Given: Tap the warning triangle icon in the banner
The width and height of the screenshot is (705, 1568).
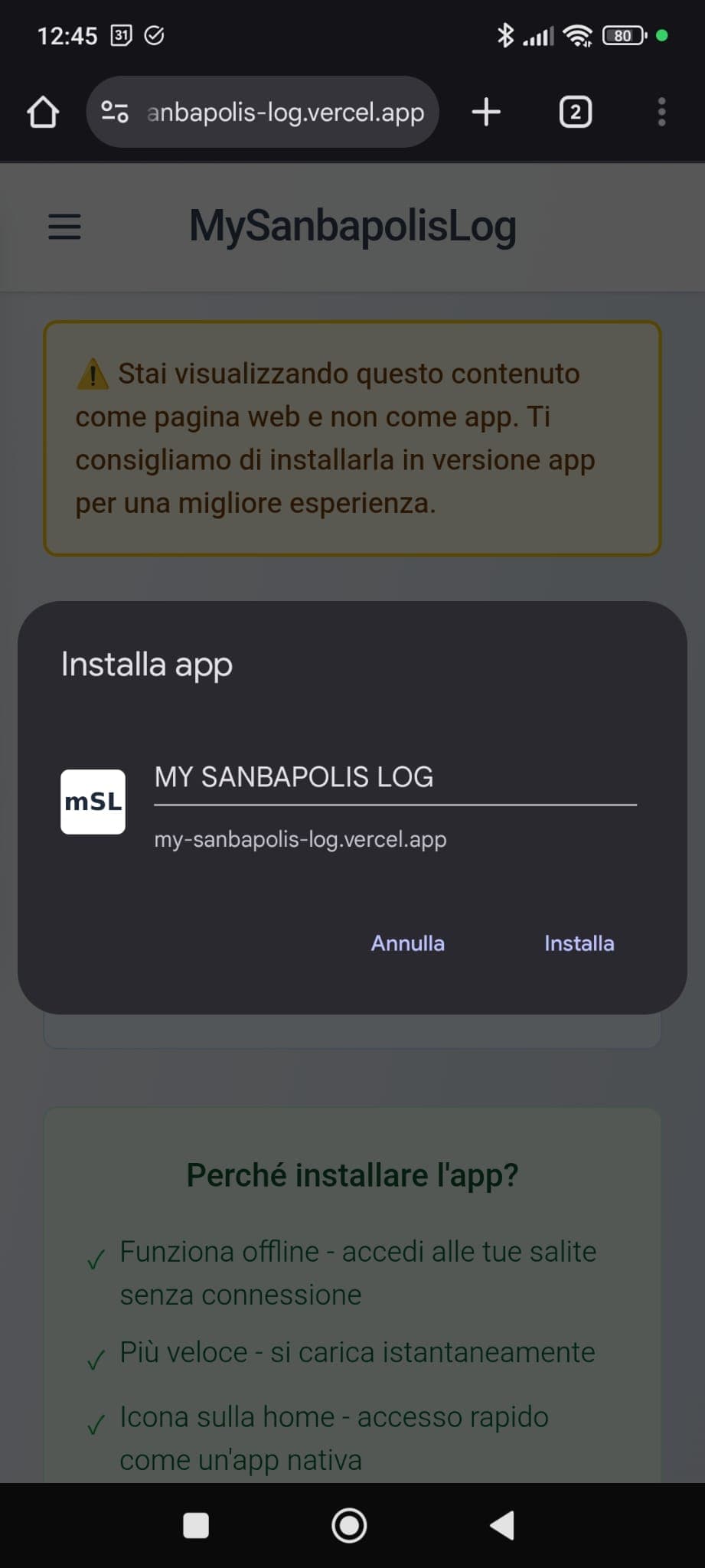Looking at the screenshot, I should [x=91, y=374].
